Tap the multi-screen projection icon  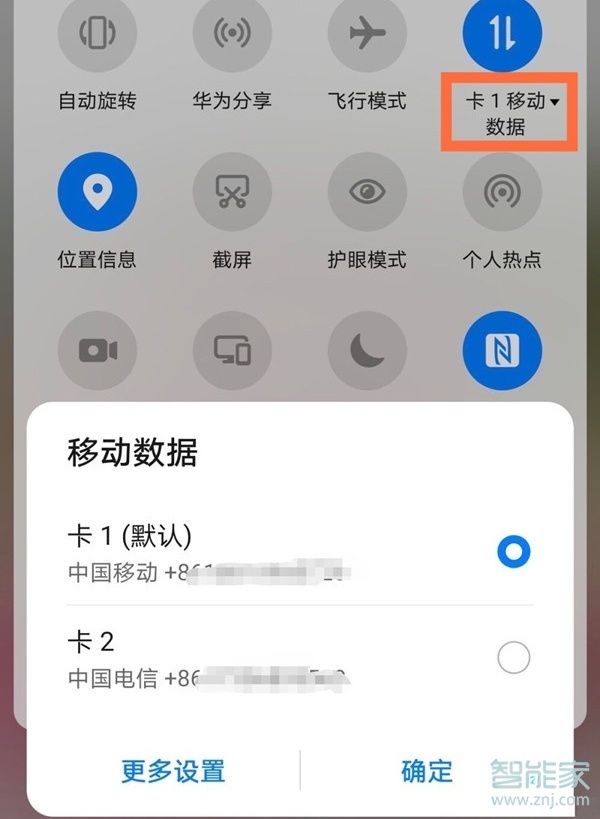(x=232, y=350)
